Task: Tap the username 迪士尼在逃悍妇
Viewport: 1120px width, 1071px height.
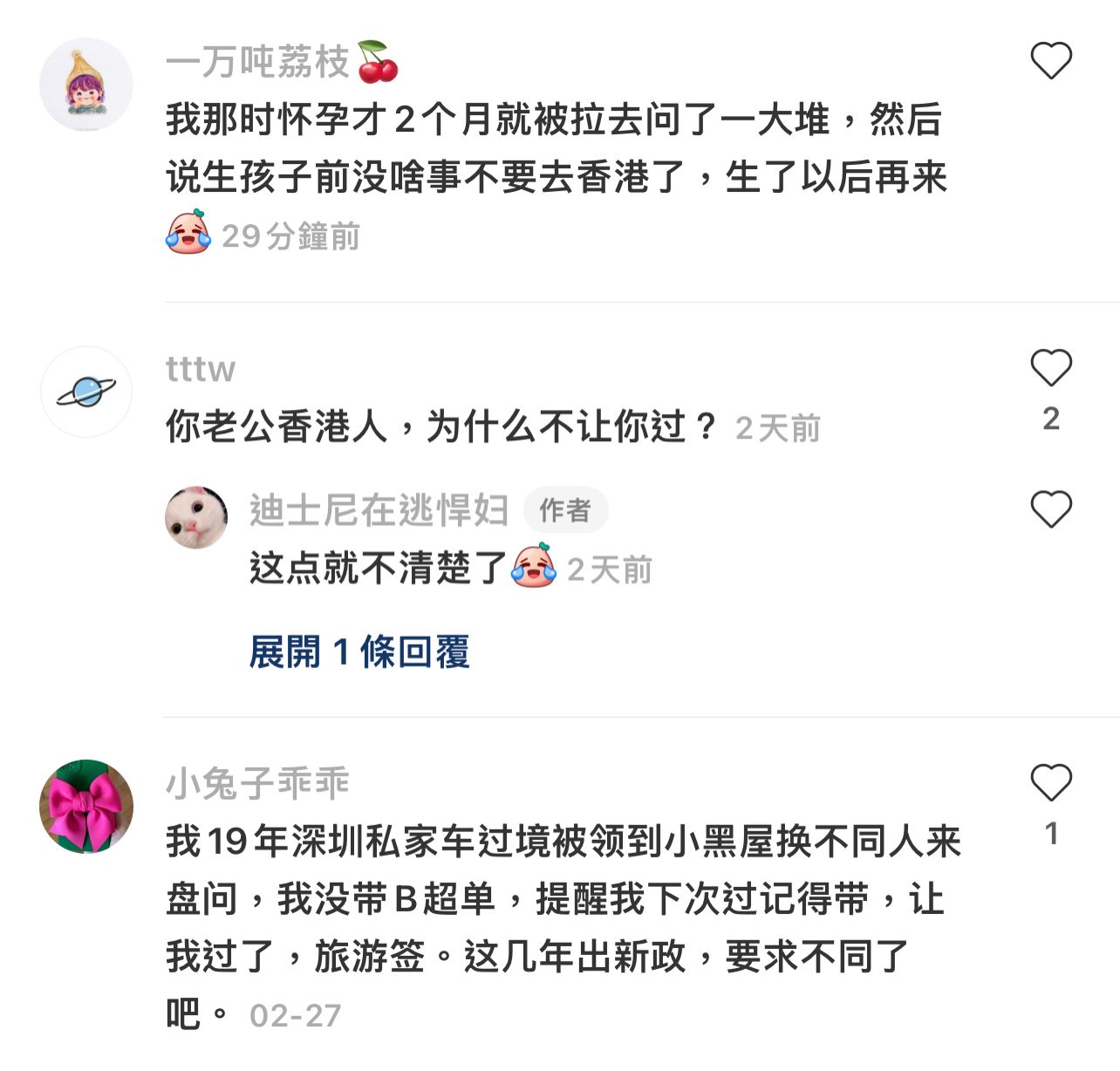Action: click(x=379, y=510)
